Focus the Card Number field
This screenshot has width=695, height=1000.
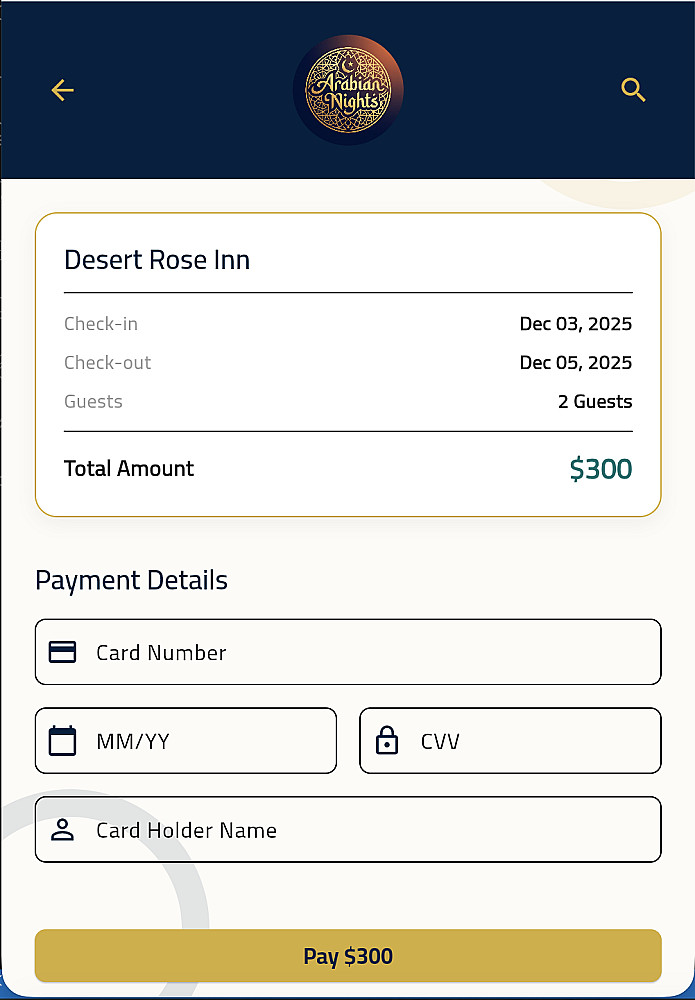(348, 652)
